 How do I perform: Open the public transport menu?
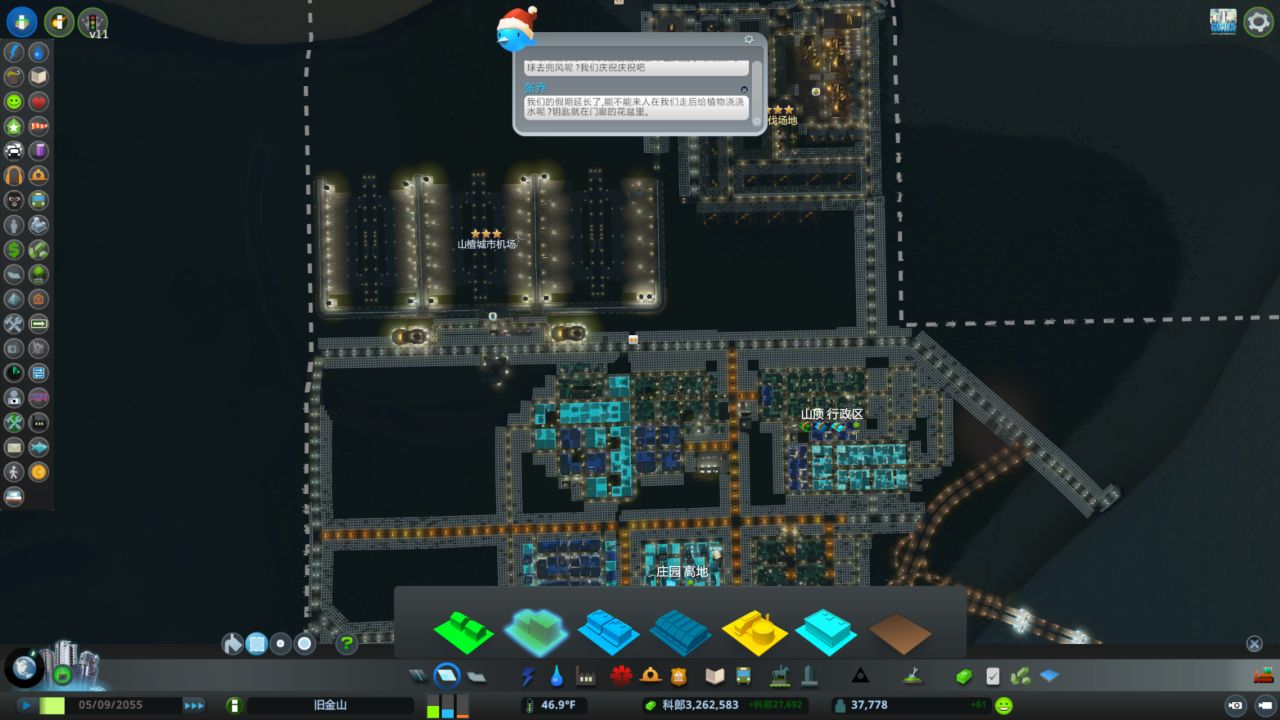(x=745, y=676)
